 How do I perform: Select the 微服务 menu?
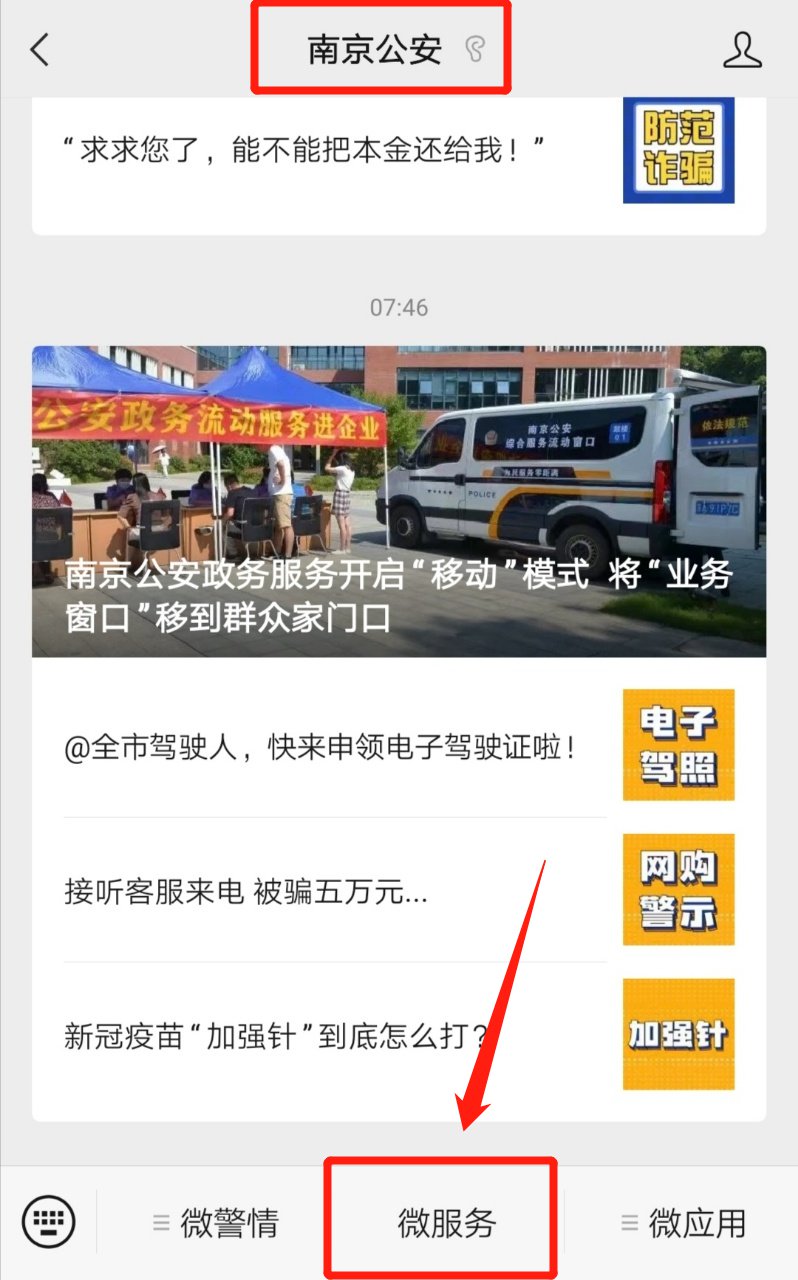pyautogui.click(x=446, y=1222)
